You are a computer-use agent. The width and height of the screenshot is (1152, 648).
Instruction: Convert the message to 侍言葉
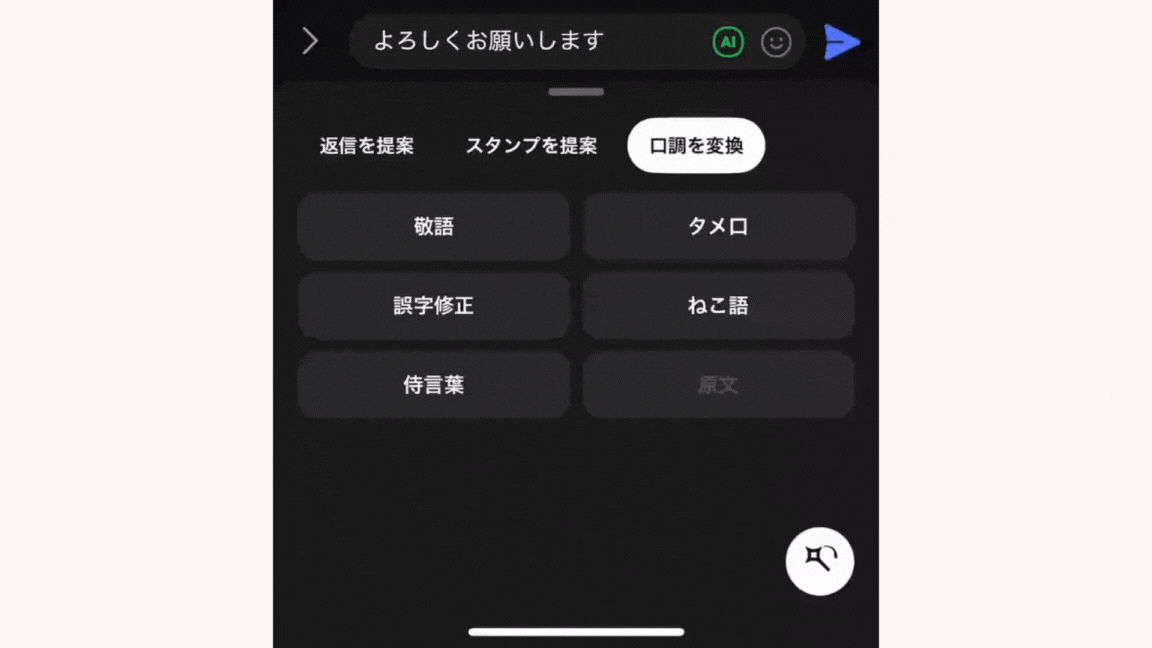(x=434, y=385)
